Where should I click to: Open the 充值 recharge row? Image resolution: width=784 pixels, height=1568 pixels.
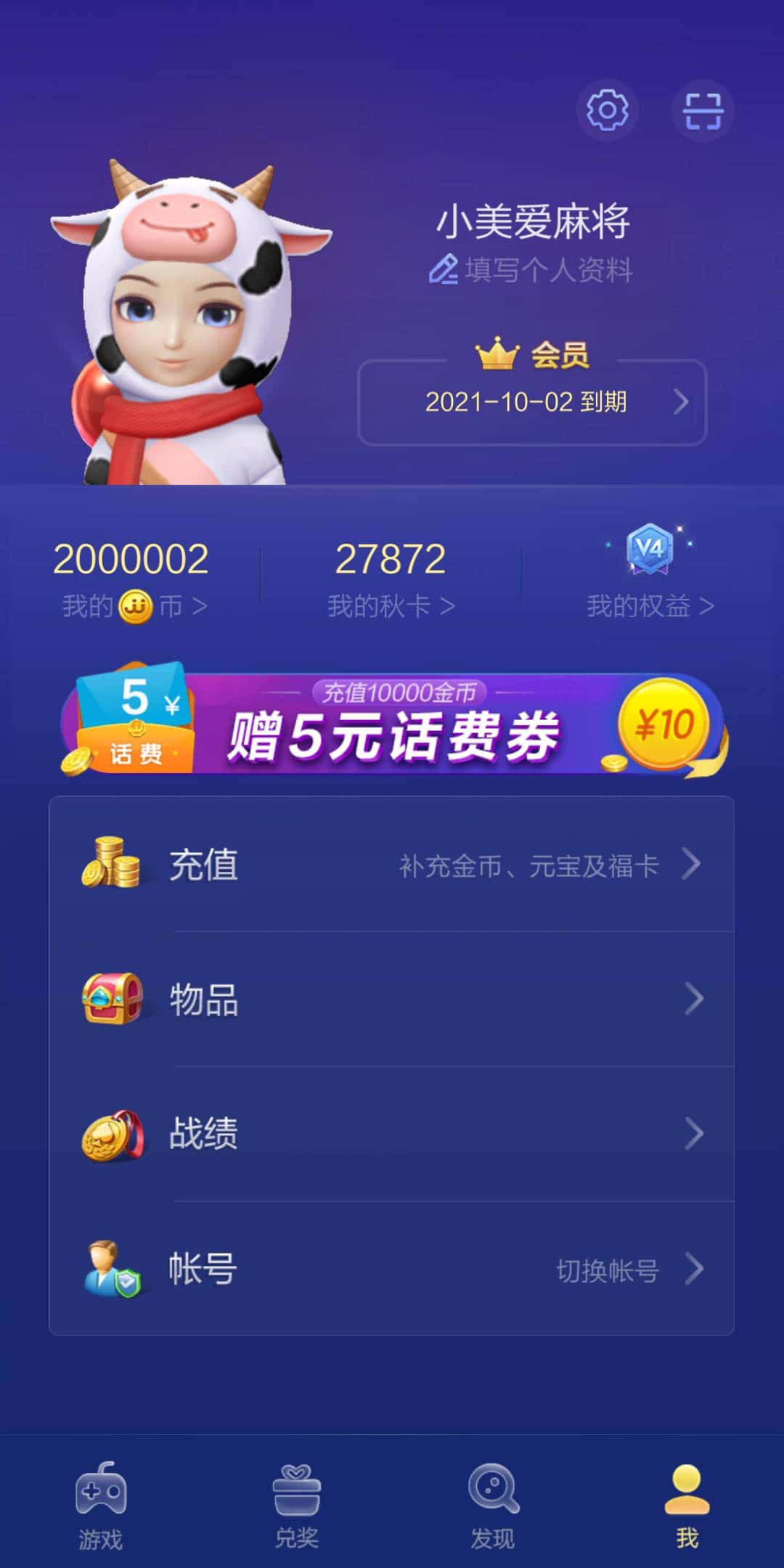pos(392,865)
